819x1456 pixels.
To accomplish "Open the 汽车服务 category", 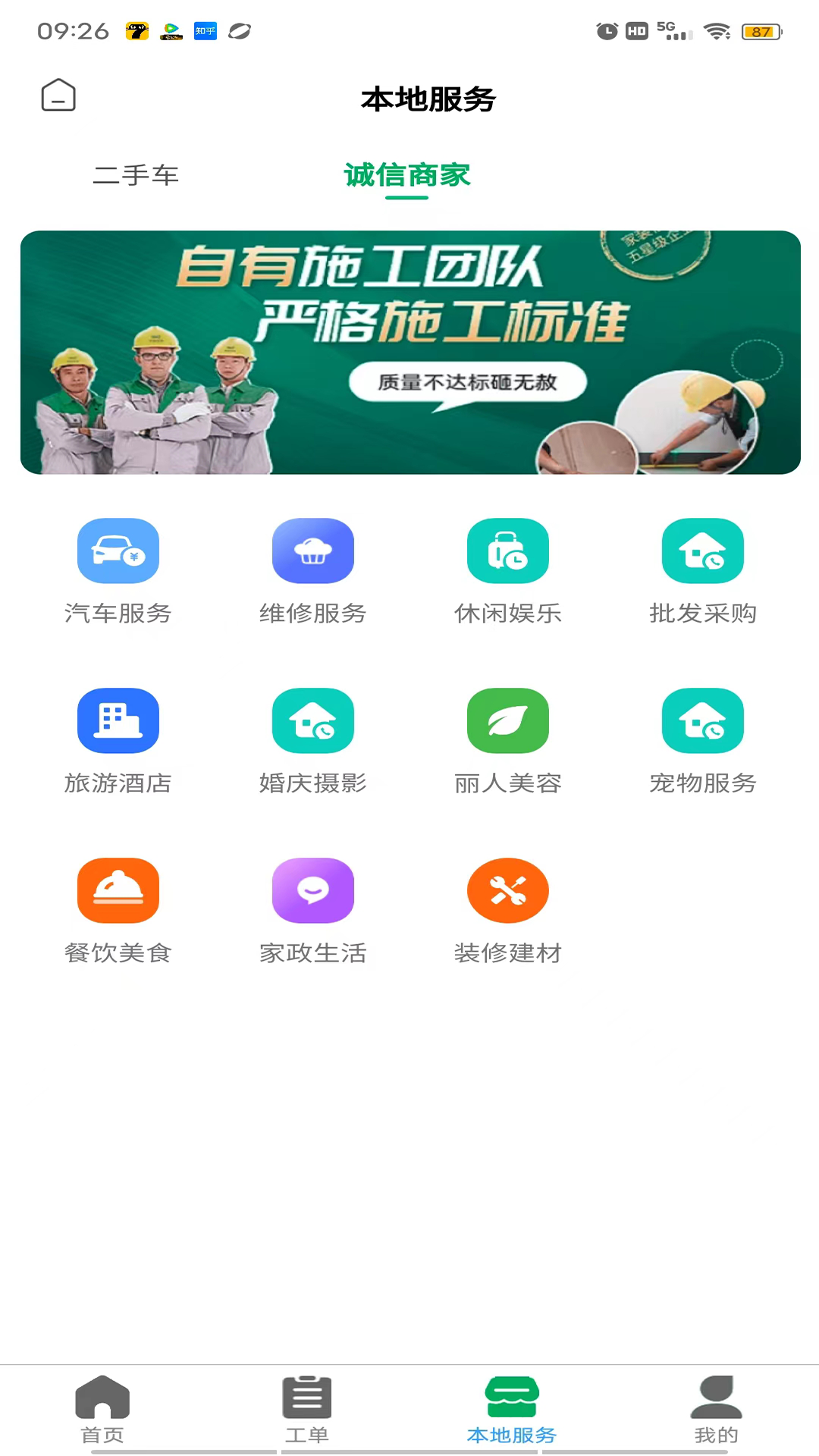I will point(118,571).
